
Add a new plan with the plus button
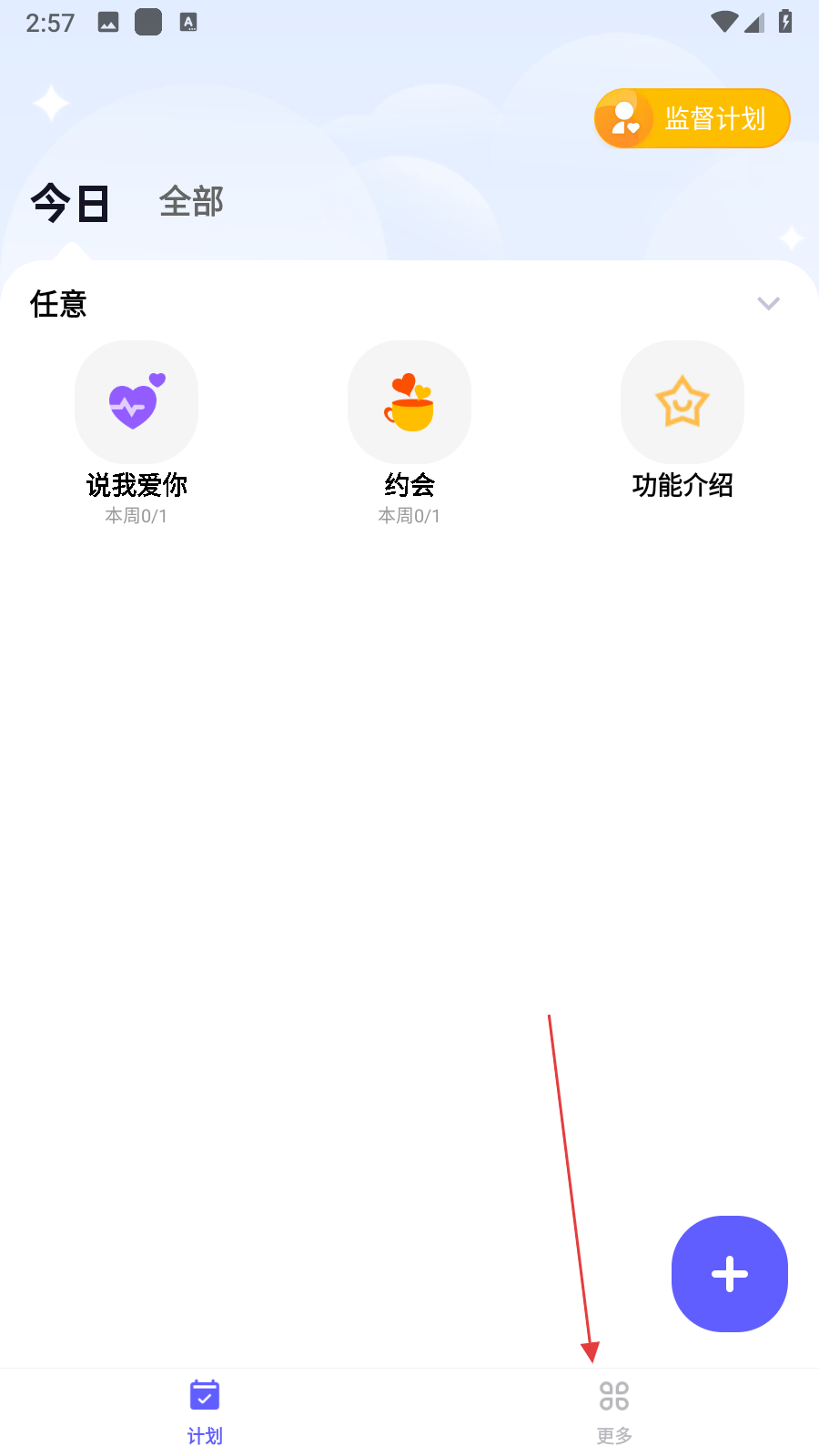pyautogui.click(x=729, y=1273)
